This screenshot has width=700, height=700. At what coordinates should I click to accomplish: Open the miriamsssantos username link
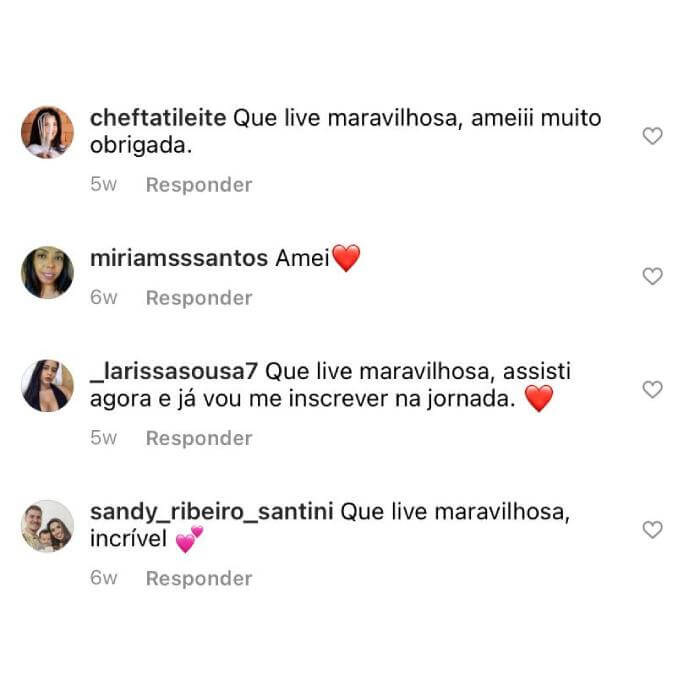(x=179, y=258)
